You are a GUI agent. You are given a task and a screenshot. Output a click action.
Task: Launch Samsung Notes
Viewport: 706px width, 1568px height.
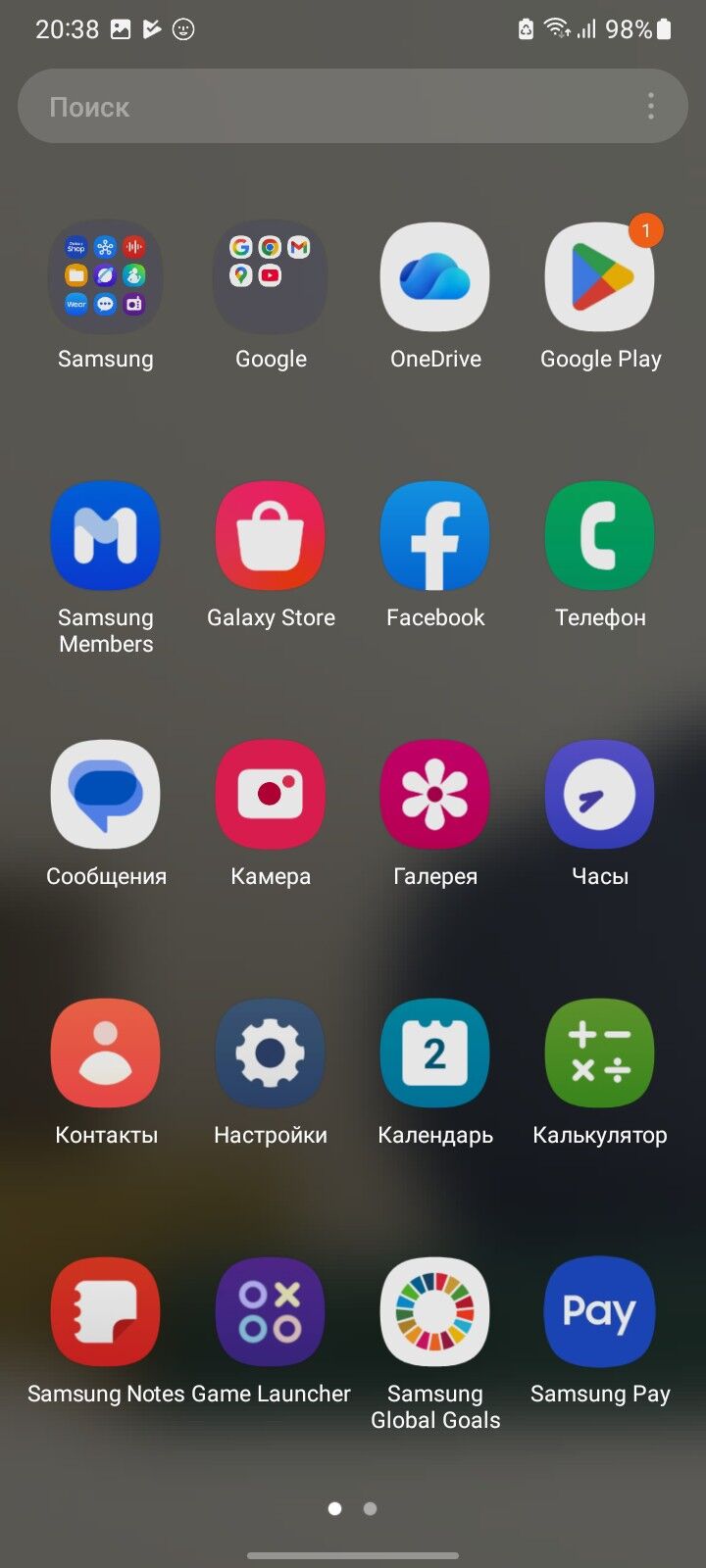point(106,1312)
